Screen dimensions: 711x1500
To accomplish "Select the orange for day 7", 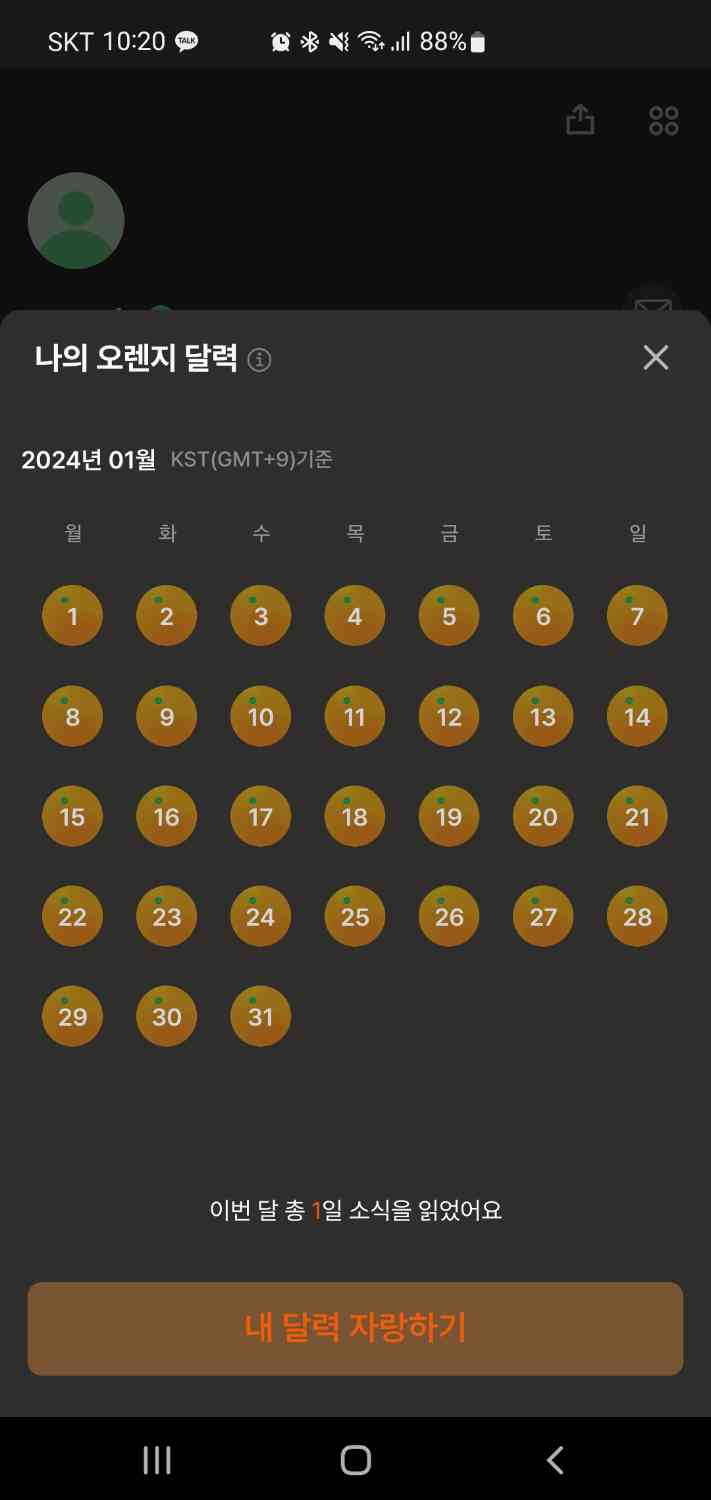I will pyautogui.click(x=637, y=616).
